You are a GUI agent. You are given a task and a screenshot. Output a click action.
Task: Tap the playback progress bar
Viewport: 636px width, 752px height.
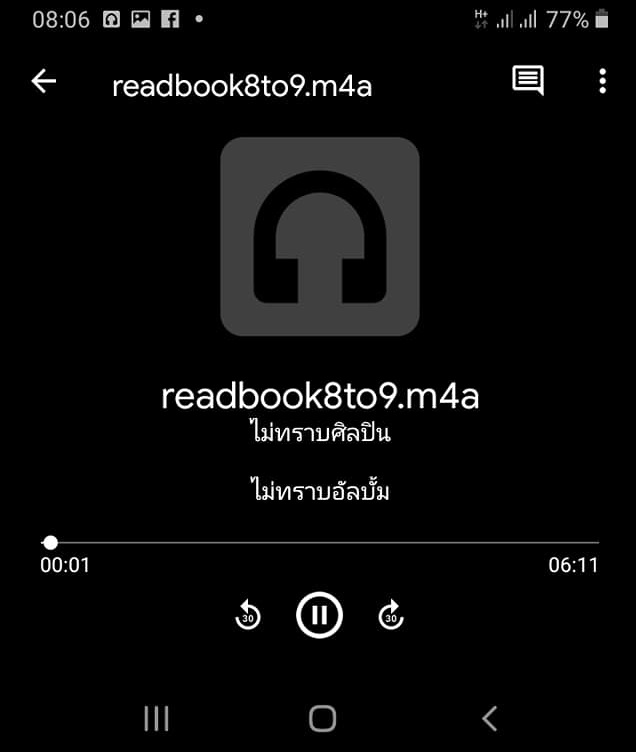tap(320, 543)
